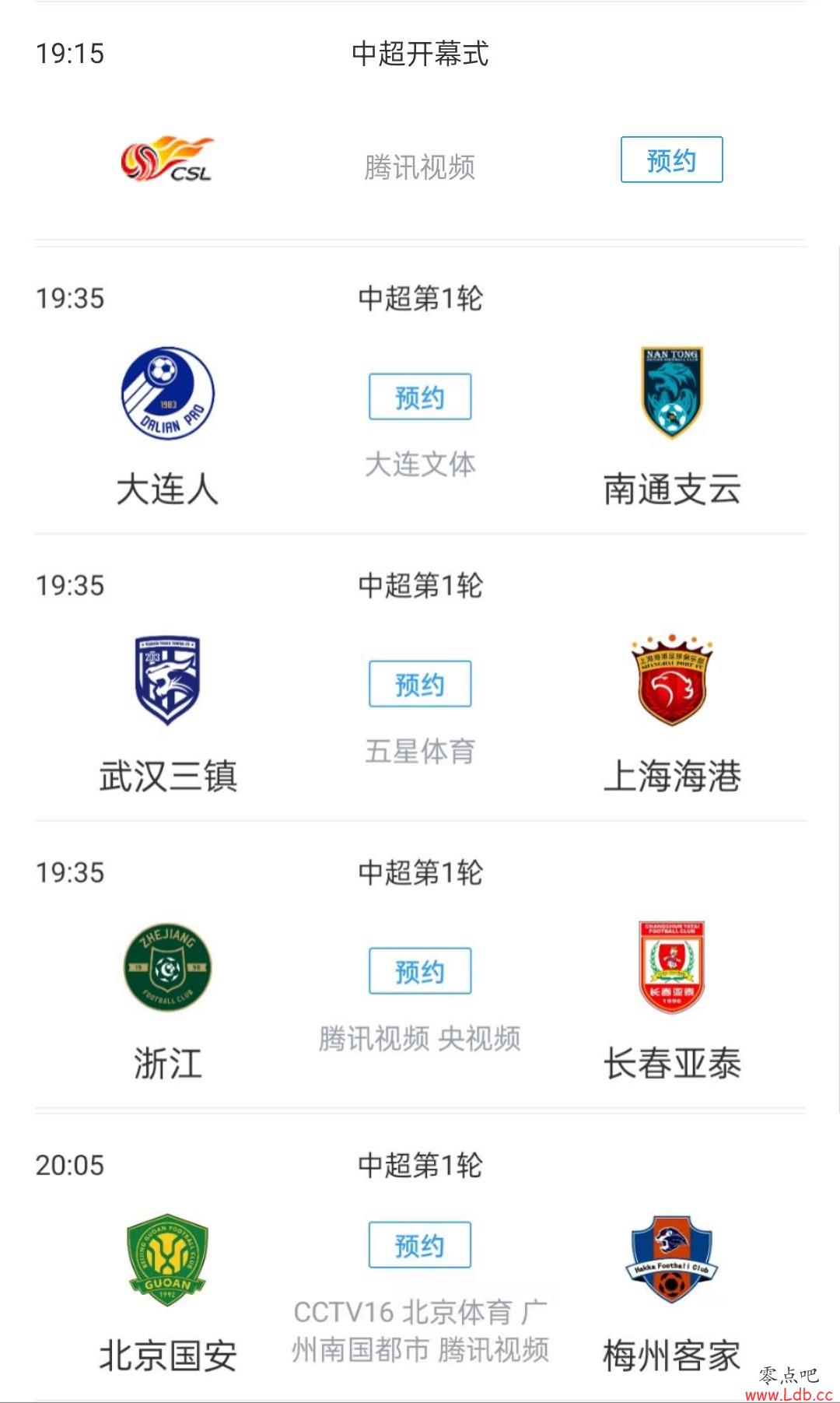Image resolution: width=840 pixels, height=1403 pixels.
Task: Tap 预约 for 武汉三镇 vs 上海海港
Action: pos(420,684)
